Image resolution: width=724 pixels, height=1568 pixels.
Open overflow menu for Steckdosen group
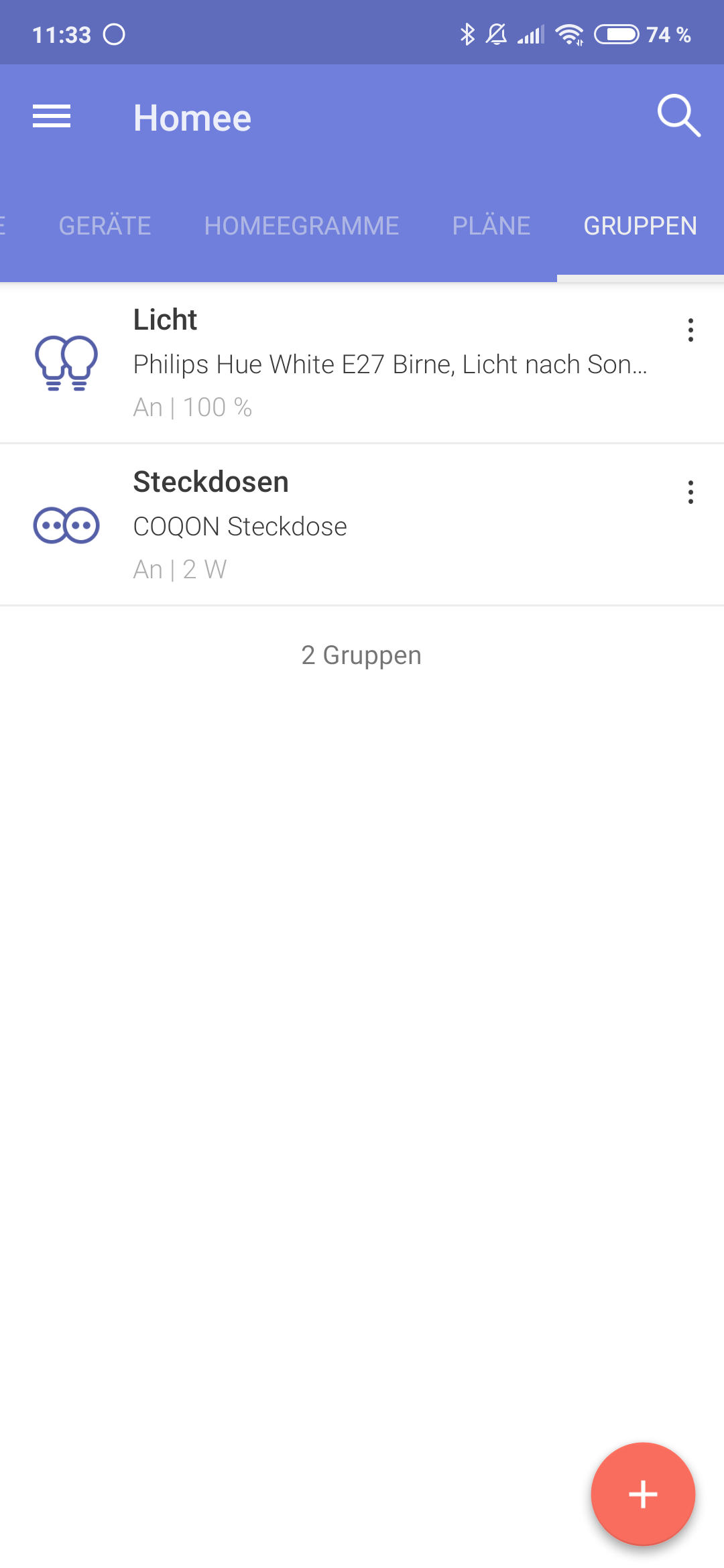point(690,493)
